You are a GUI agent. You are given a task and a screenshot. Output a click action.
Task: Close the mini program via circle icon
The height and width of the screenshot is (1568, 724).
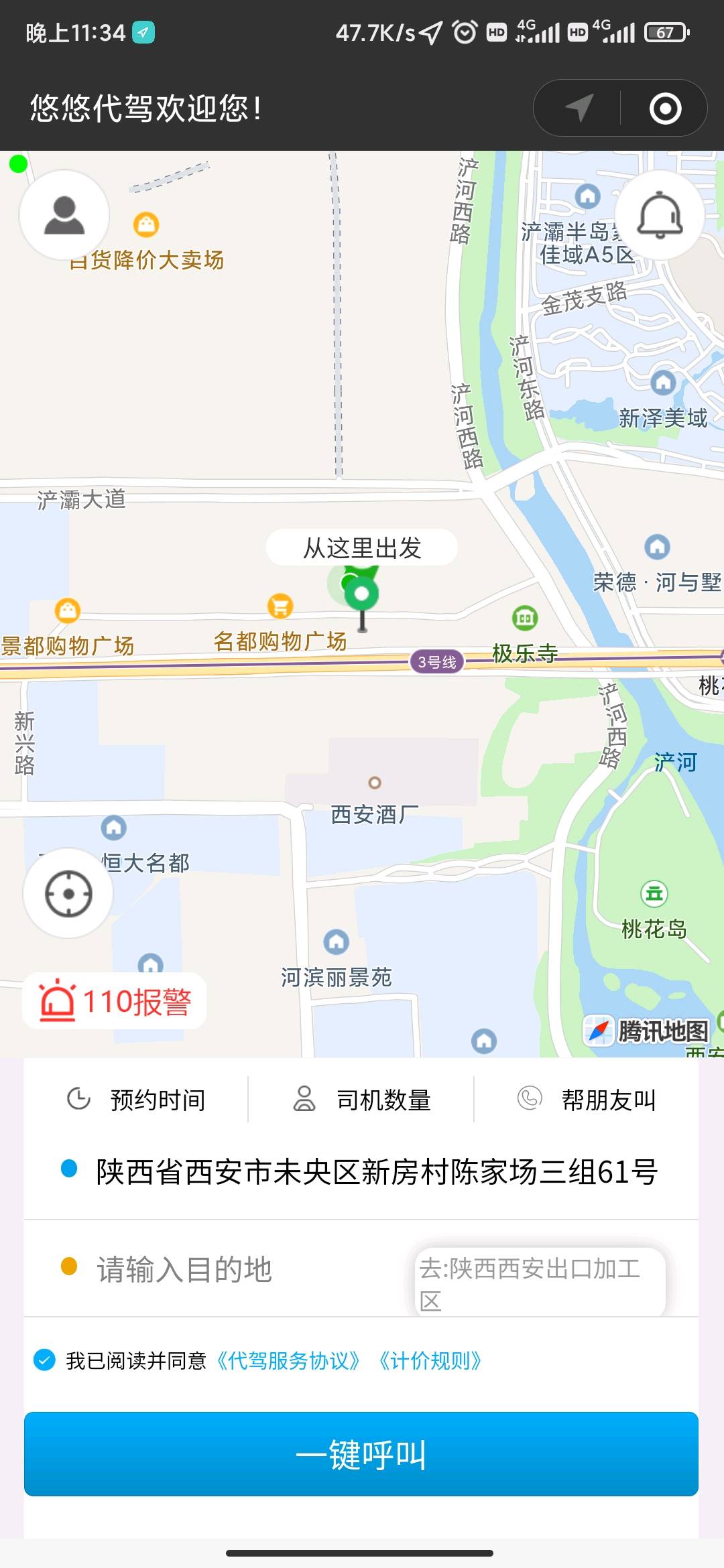[x=665, y=109]
